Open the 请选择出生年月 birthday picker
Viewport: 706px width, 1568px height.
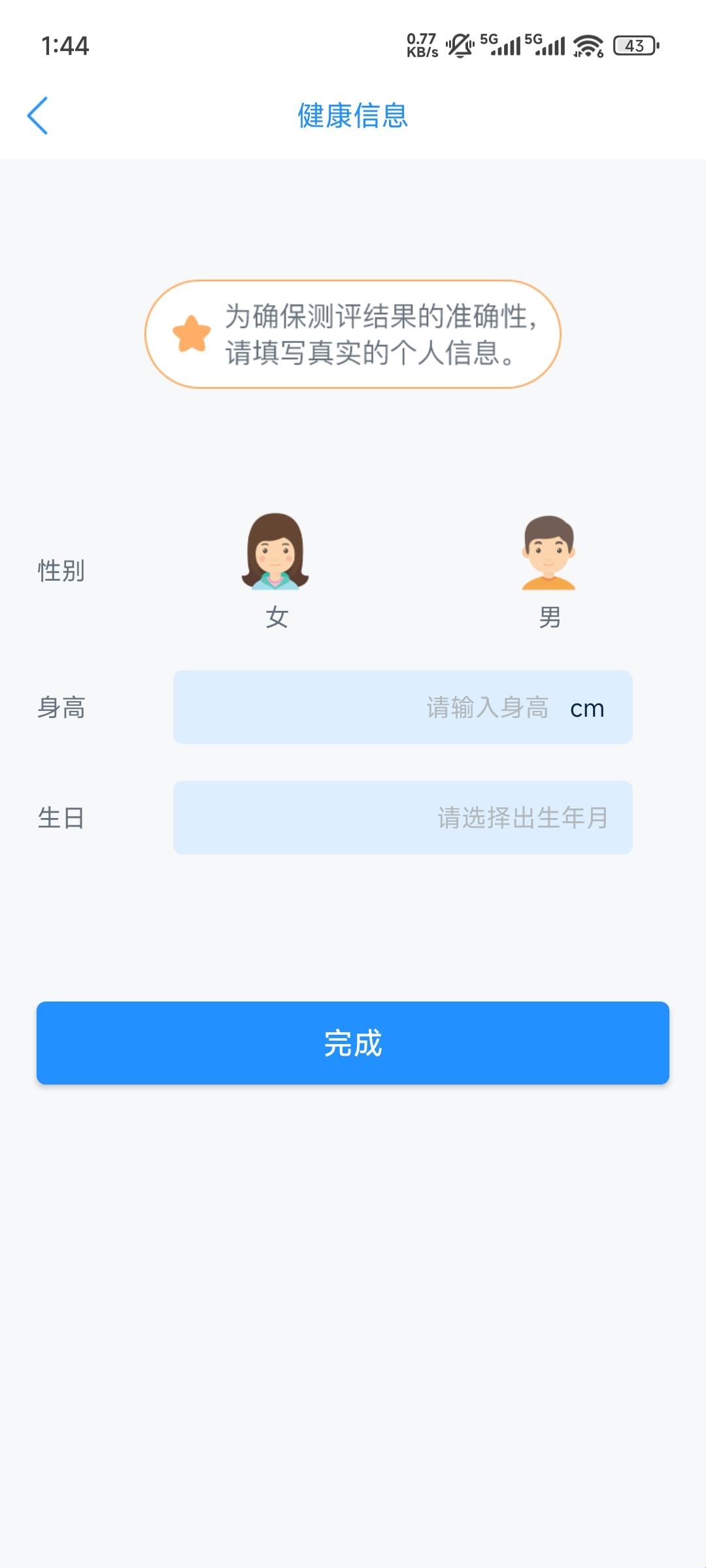403,817
